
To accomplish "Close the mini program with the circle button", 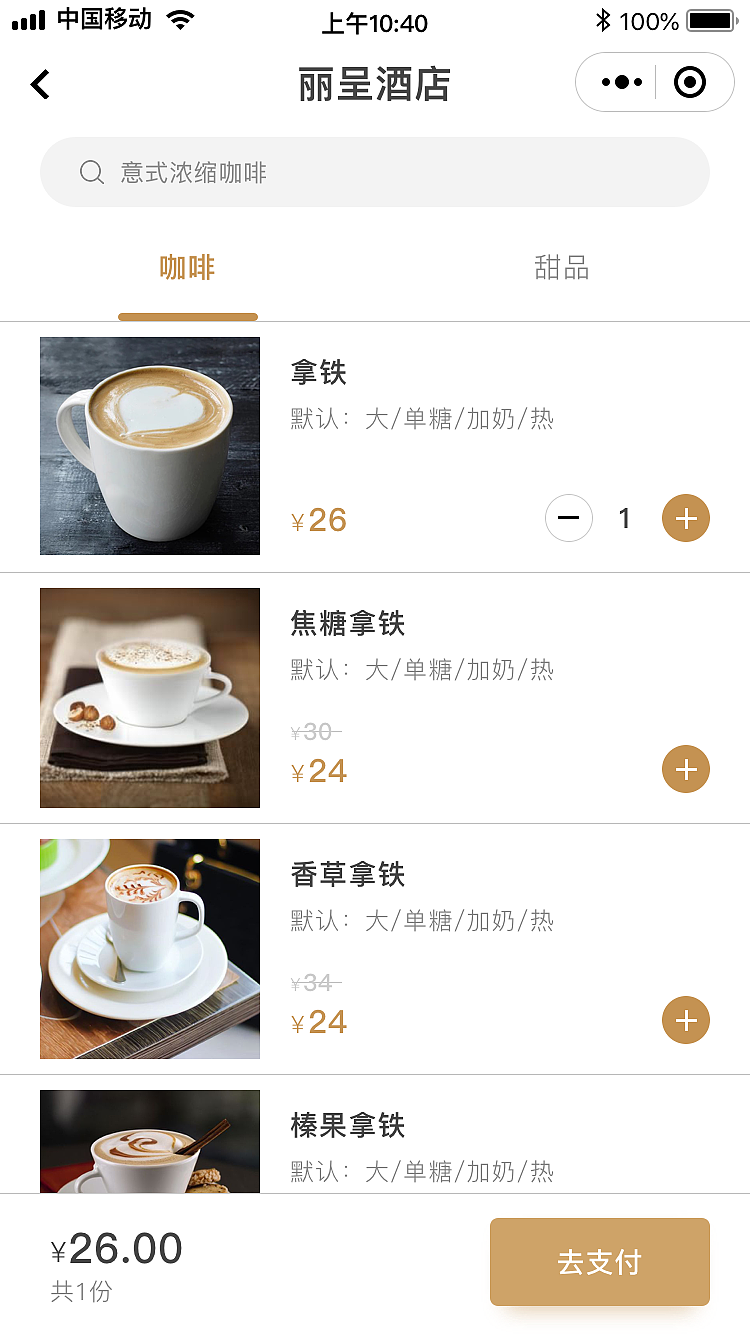I will tap(690, 83).
